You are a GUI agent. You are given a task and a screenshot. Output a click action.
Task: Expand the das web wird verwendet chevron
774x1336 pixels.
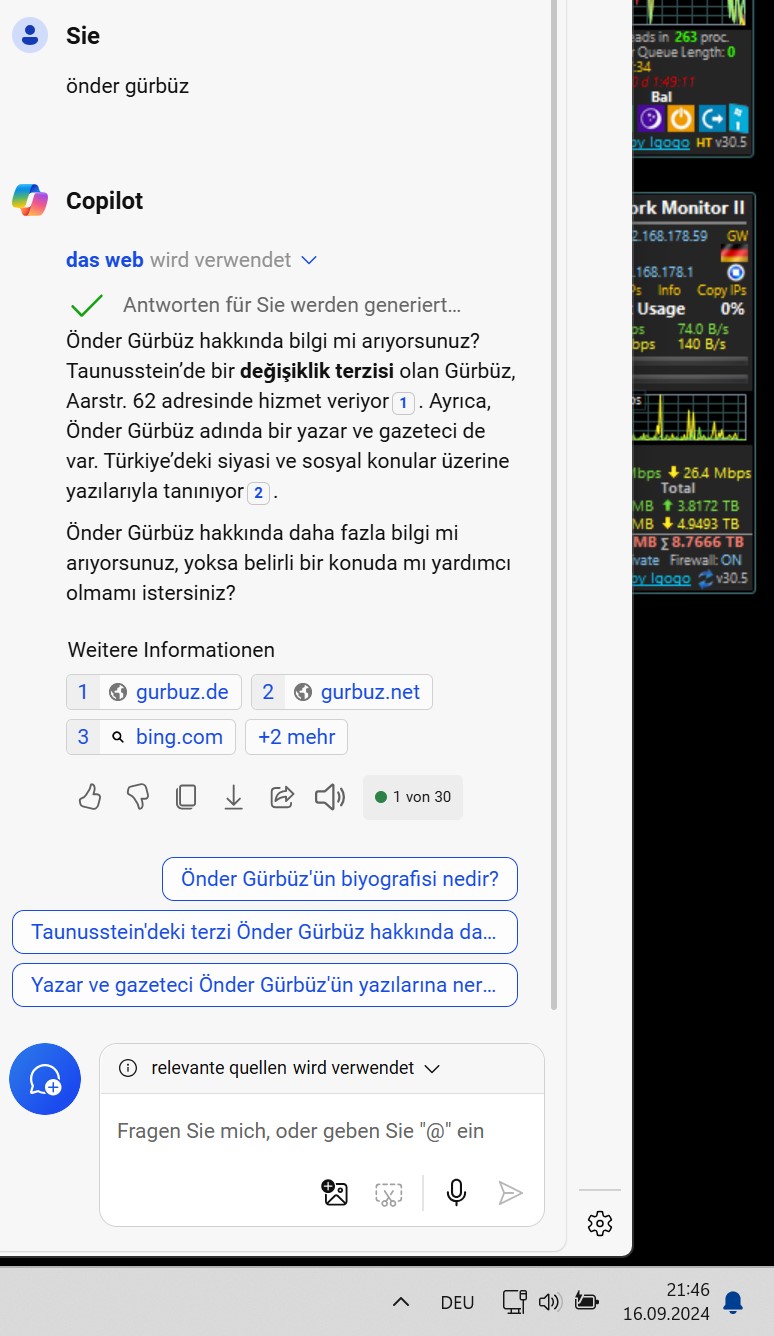pyautogui.click(x=309, y=260)
